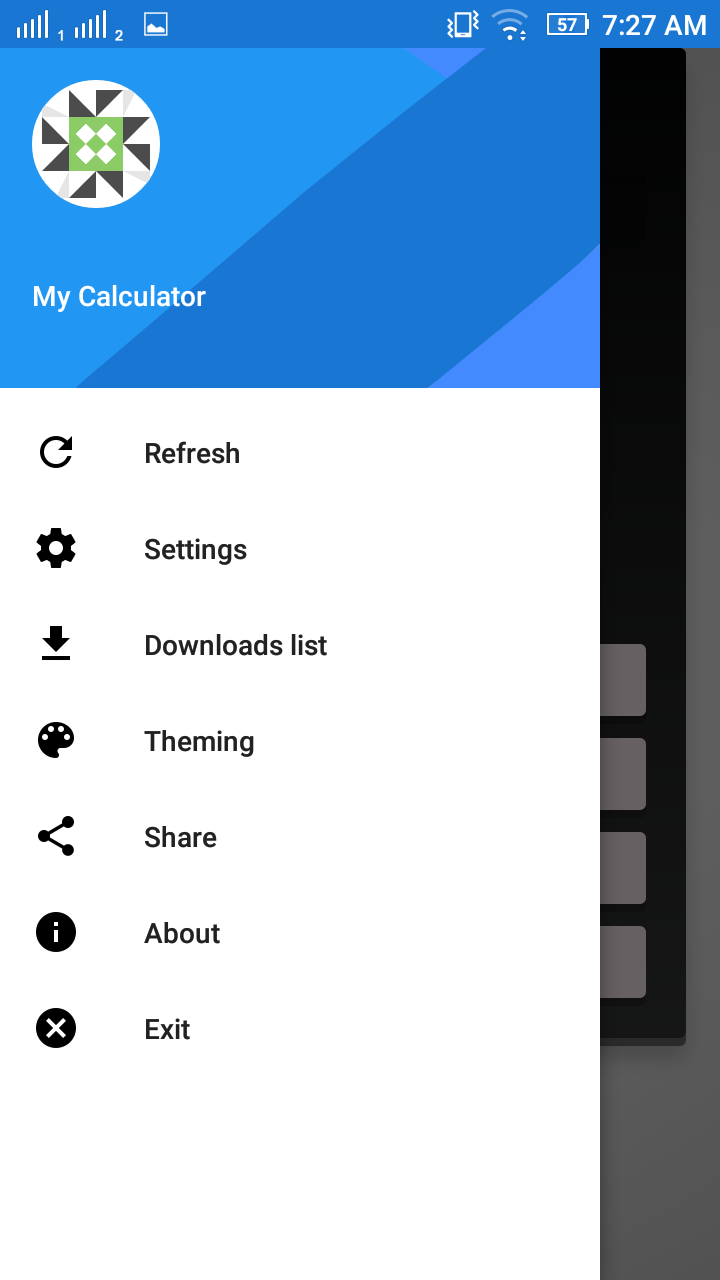Viewport: 720px width, 1280px height.
Task: Open the About screen
Action: coord(182,932)
